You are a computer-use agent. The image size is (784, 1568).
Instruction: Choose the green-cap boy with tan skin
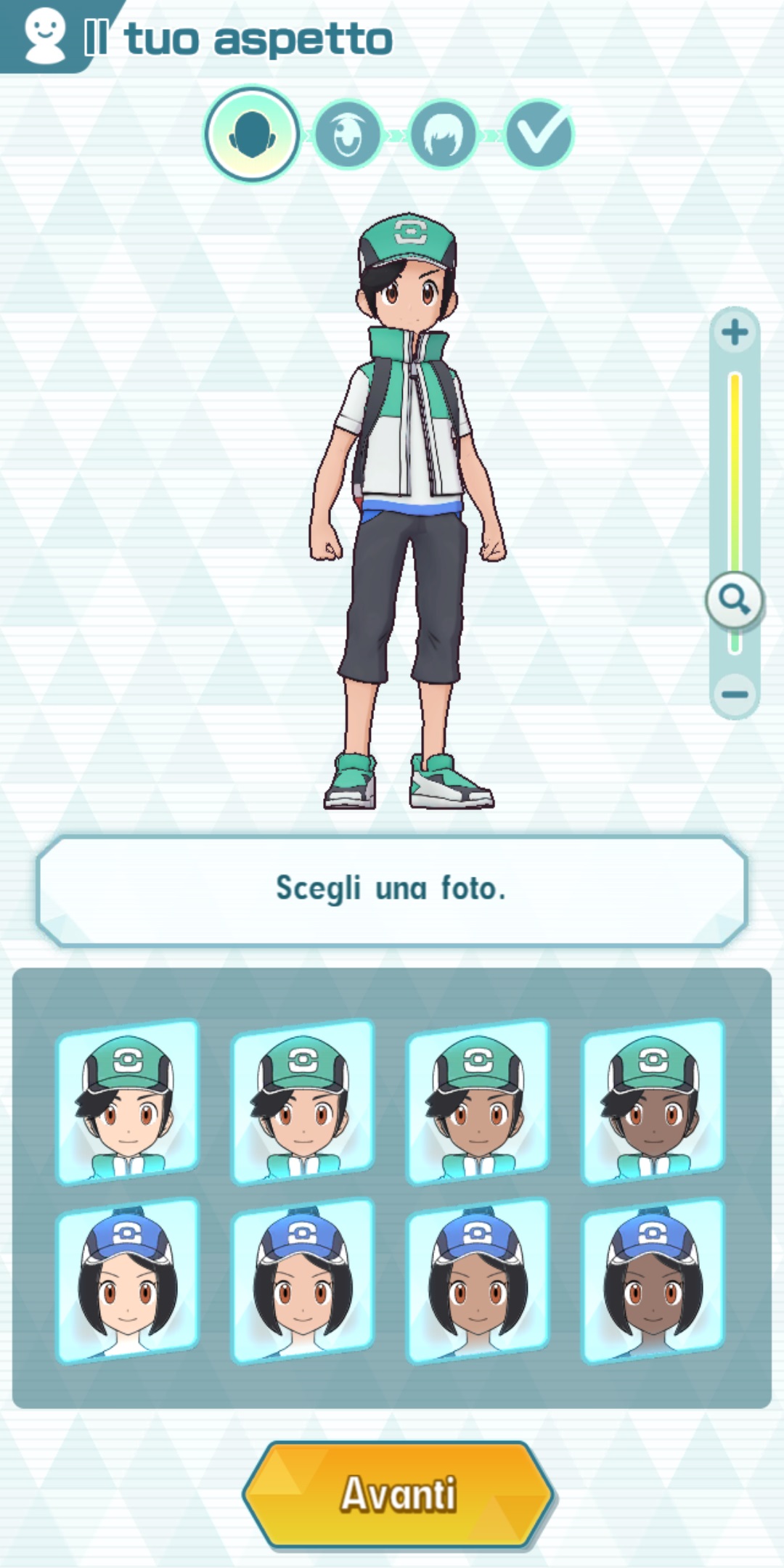tap(478, 1102)
